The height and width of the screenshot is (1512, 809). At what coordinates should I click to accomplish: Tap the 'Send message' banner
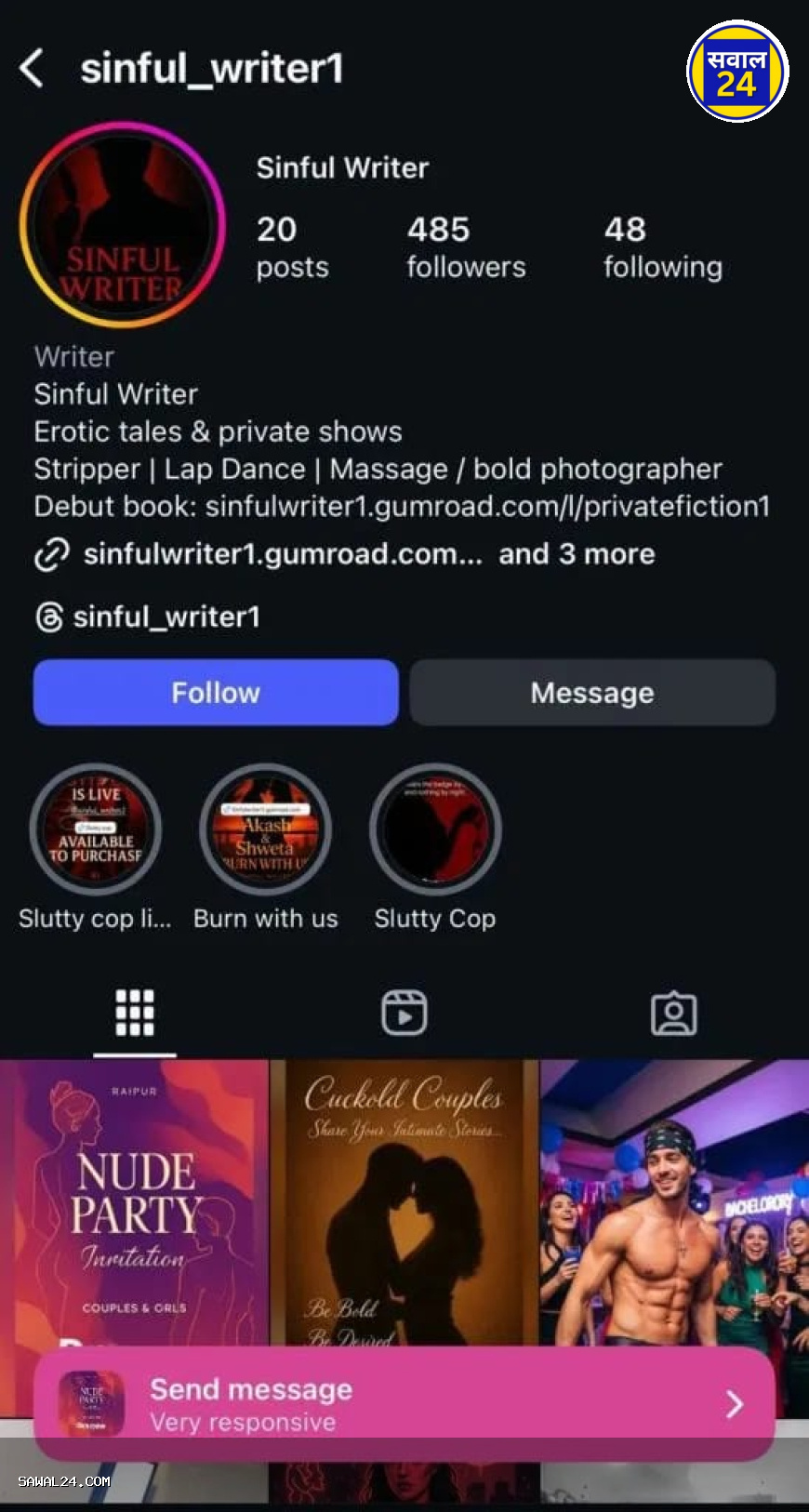click(404, 1403)
